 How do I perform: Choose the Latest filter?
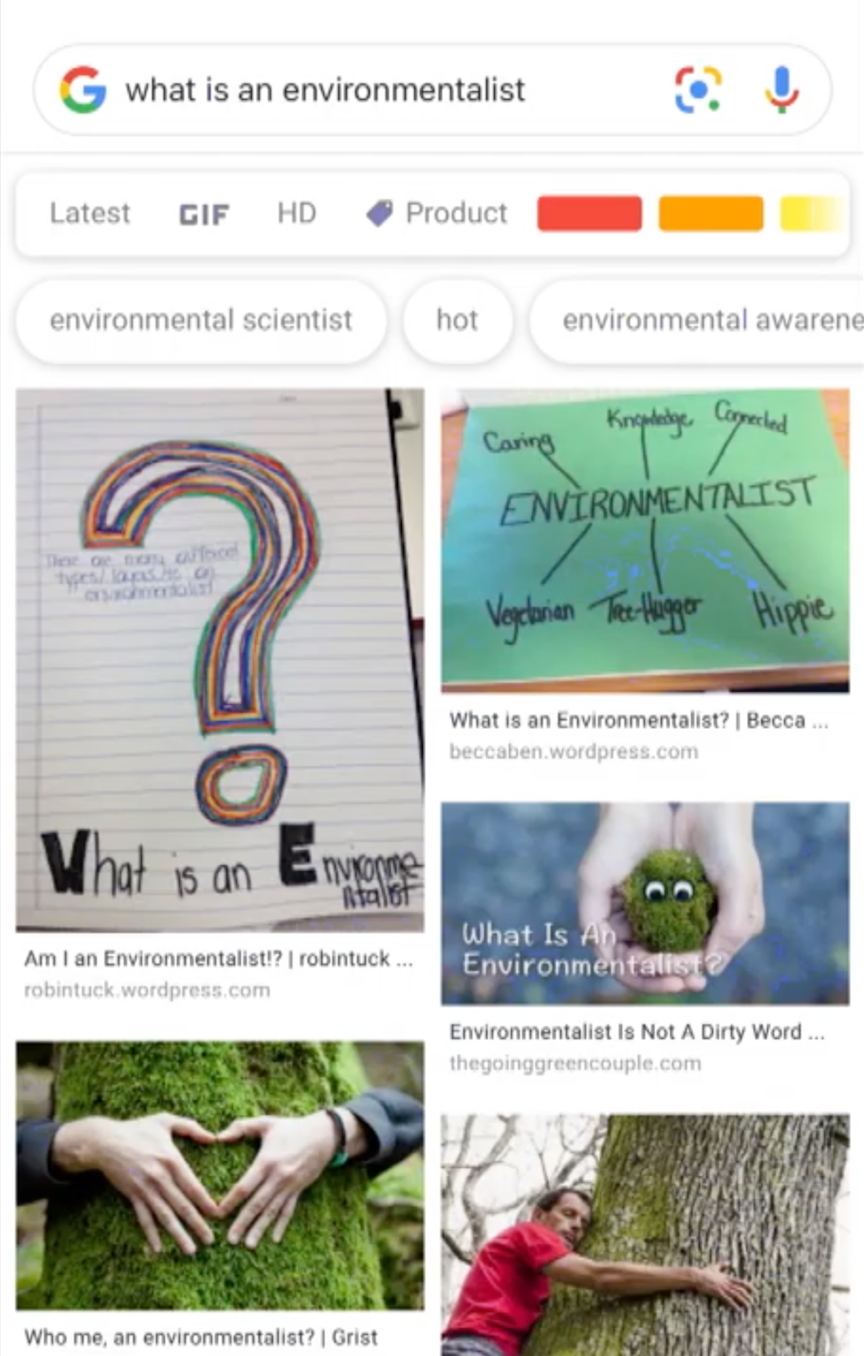[x=89, y=213]
